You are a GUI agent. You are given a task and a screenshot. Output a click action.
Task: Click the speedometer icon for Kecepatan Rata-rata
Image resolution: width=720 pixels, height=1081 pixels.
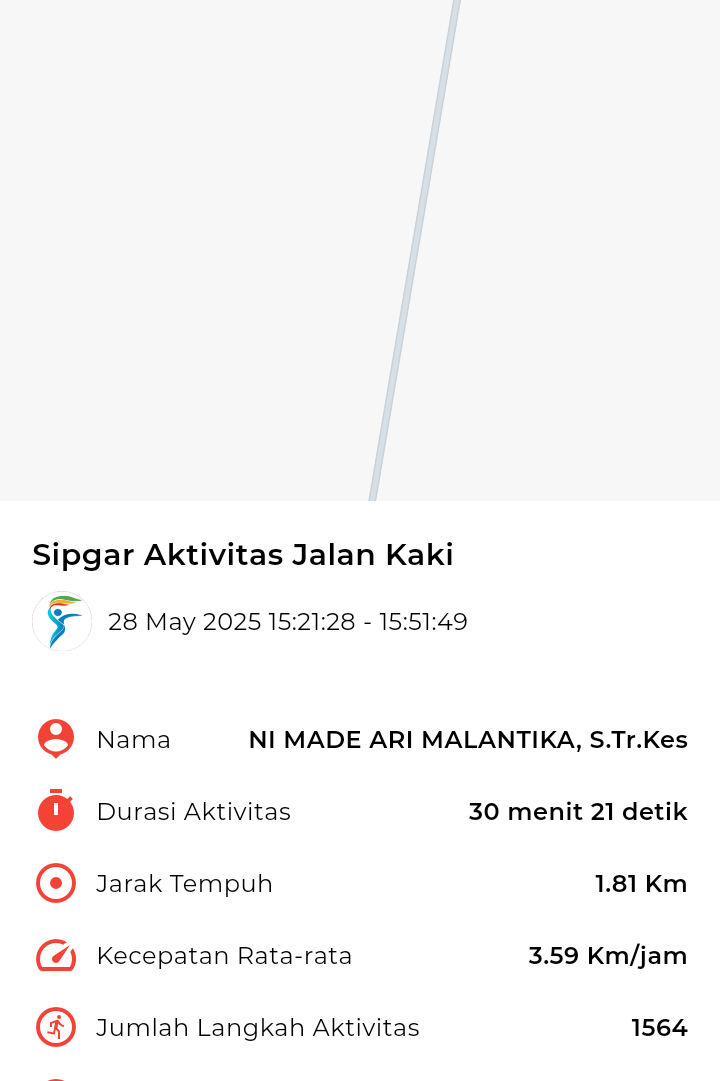[55, 955]
